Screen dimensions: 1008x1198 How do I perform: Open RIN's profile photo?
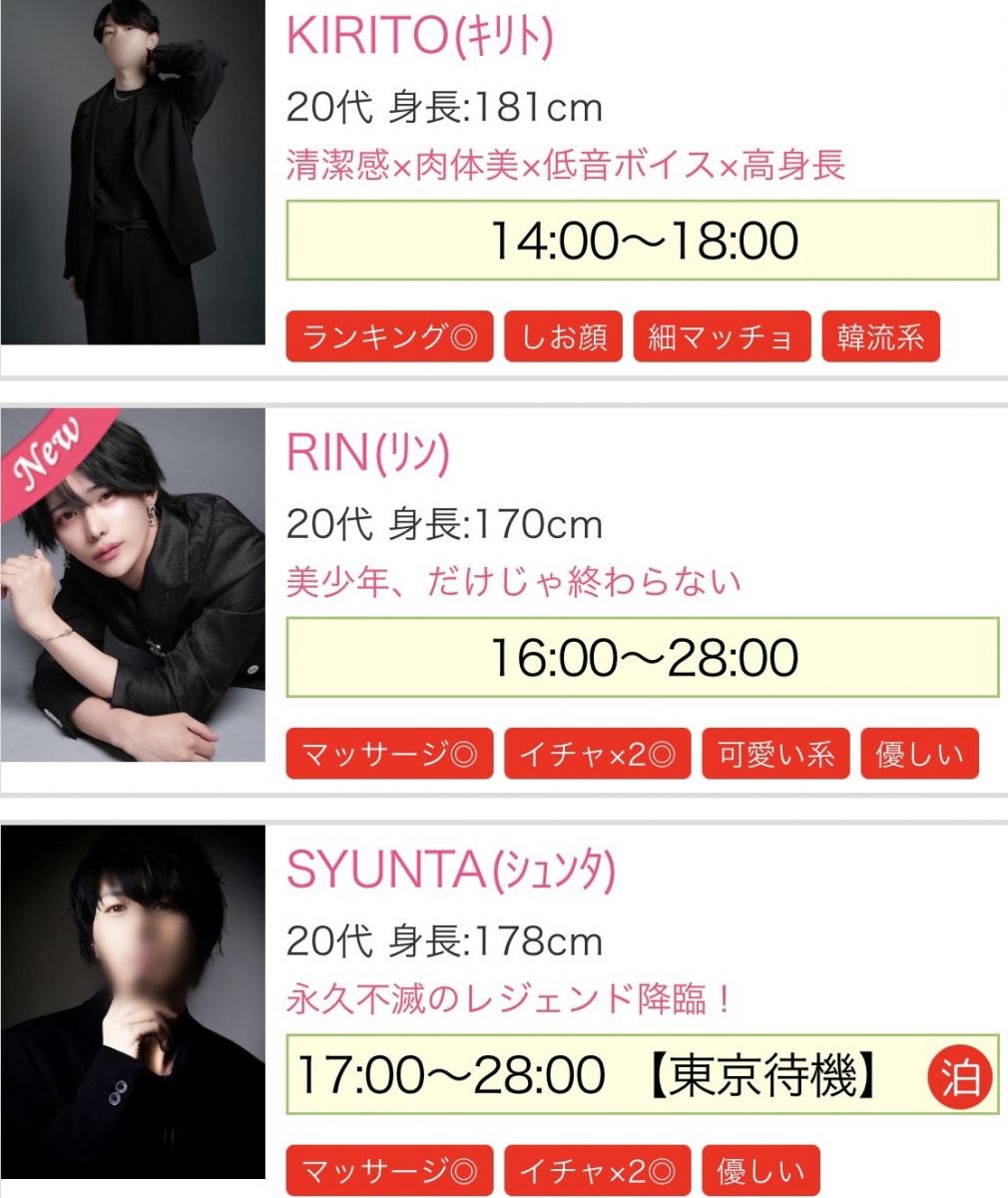tap(133, 584)
